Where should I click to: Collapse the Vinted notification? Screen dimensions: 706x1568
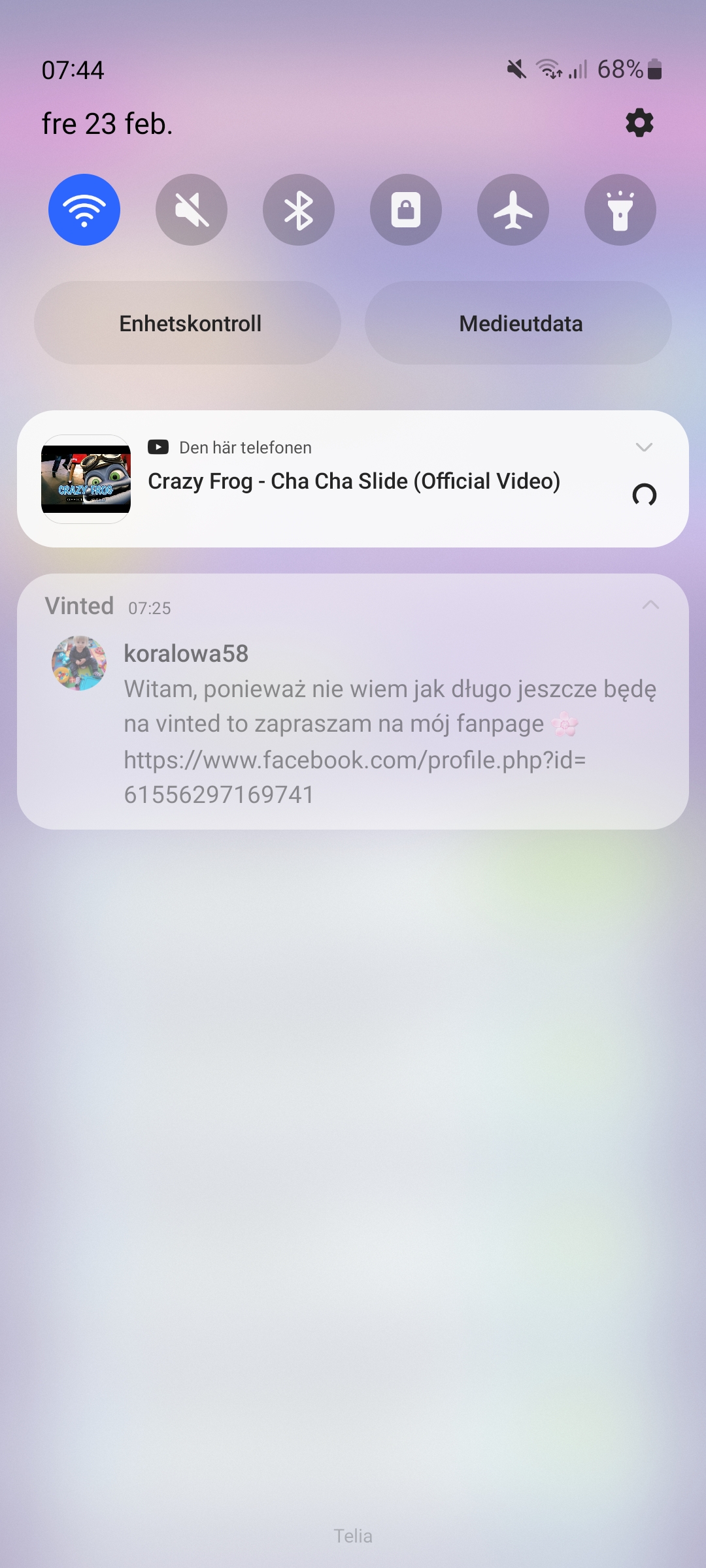[650, 605]
